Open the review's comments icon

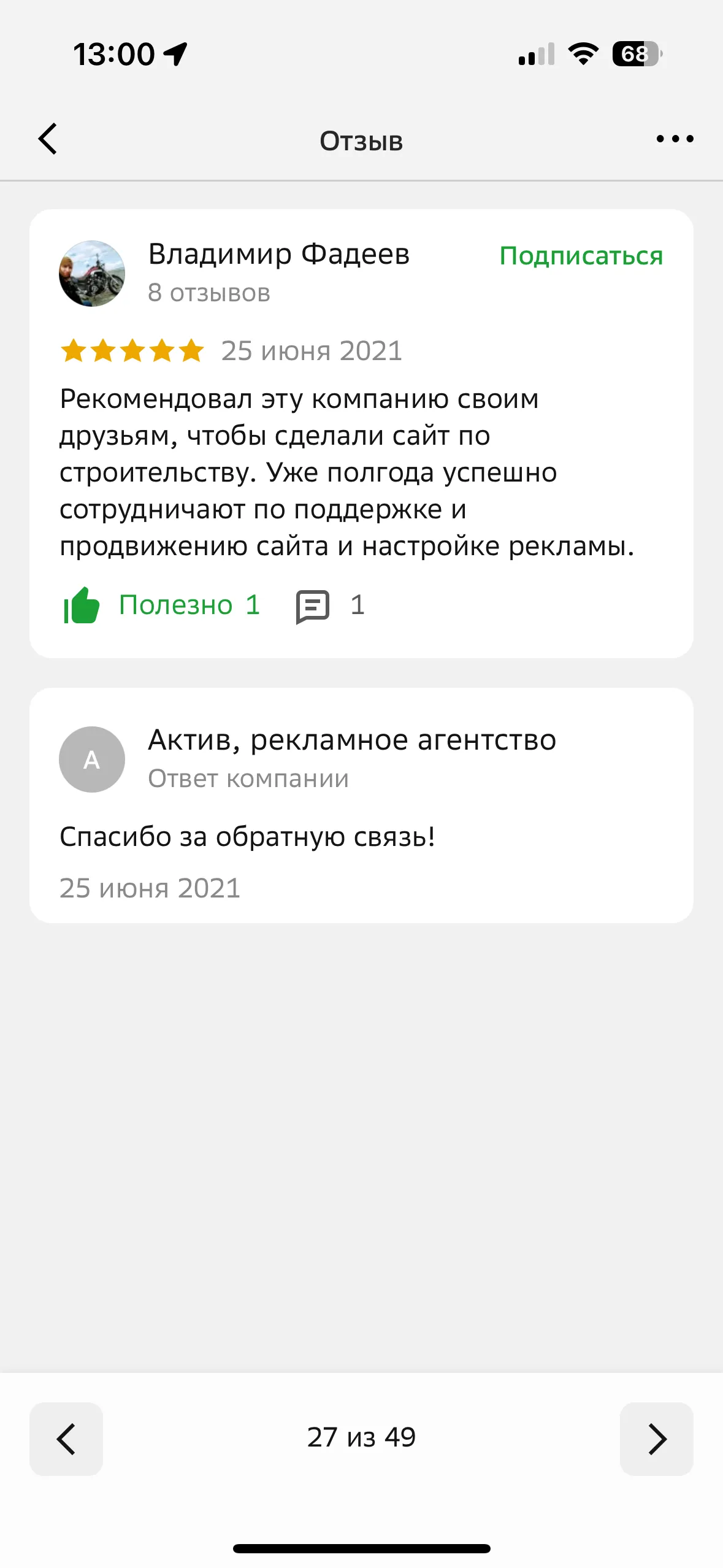313,606
